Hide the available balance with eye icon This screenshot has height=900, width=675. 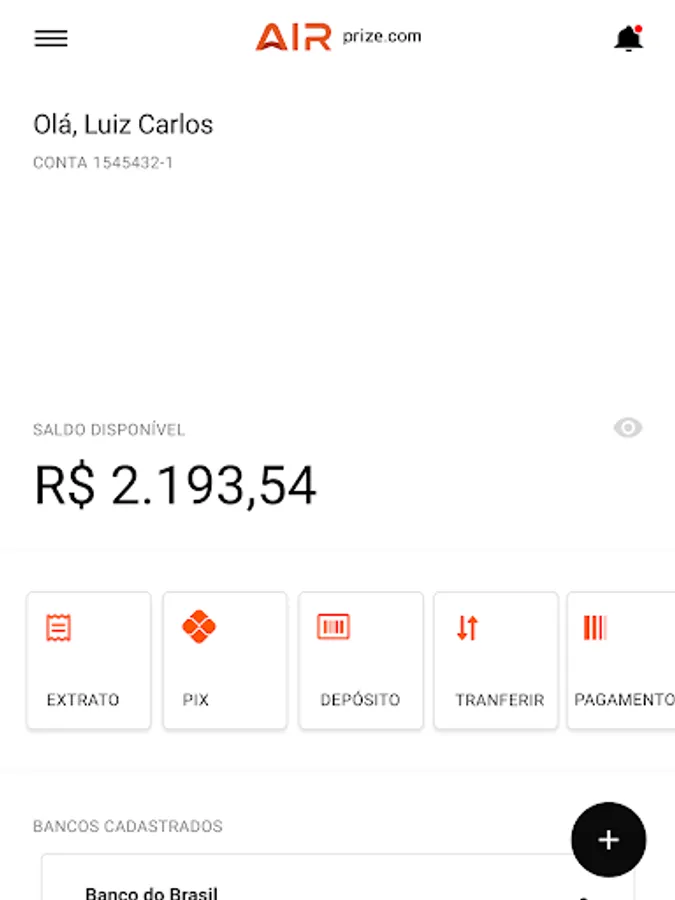[x=628, y=428]
